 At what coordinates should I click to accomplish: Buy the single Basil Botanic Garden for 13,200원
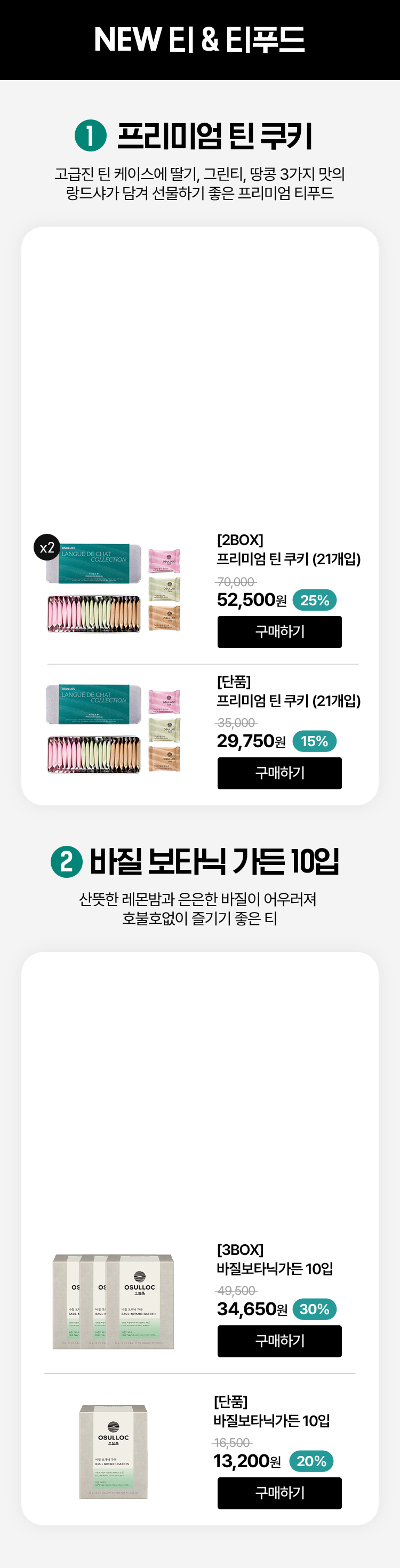click(279, 1492)
